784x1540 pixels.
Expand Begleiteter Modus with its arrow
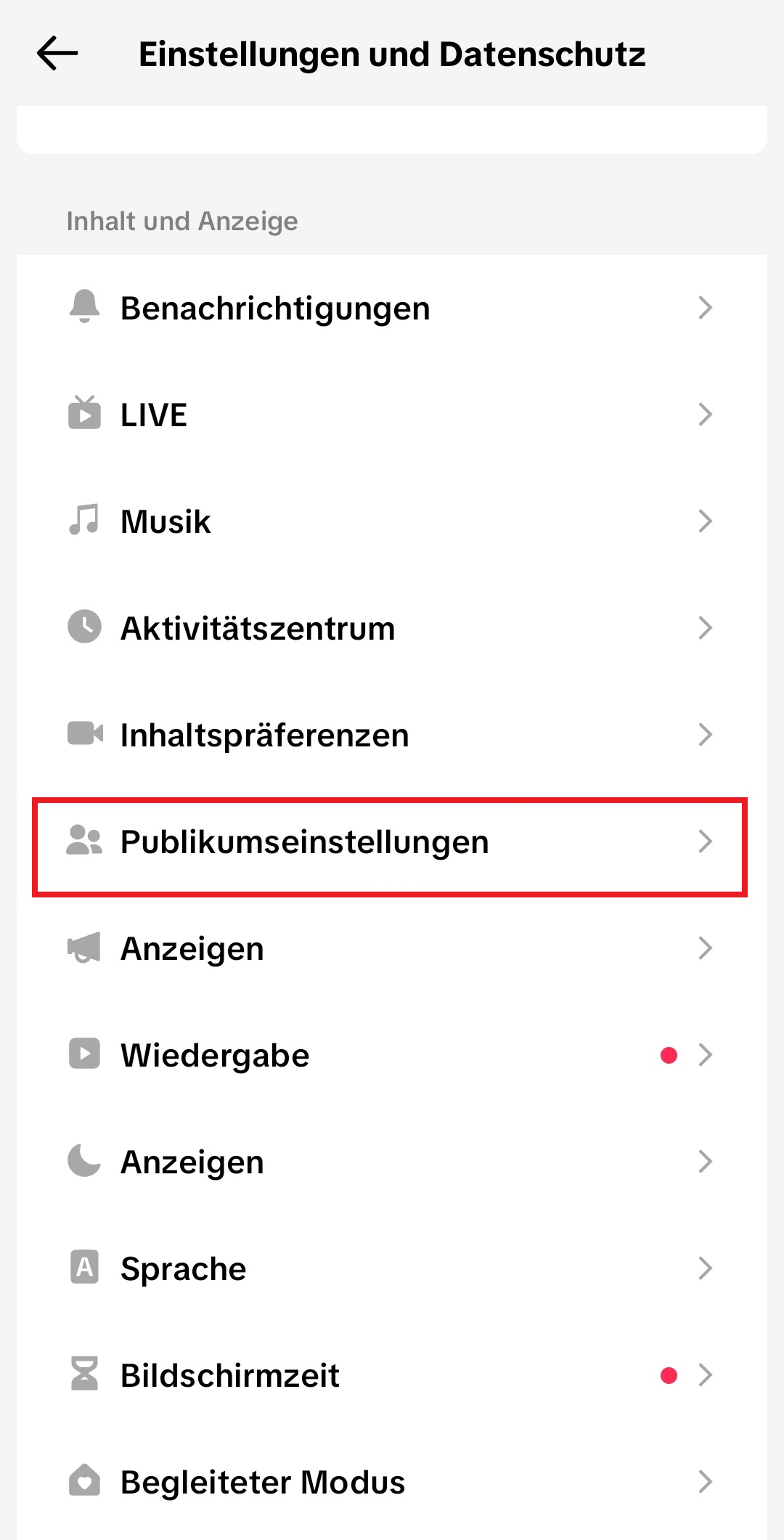click(706, 1481)
